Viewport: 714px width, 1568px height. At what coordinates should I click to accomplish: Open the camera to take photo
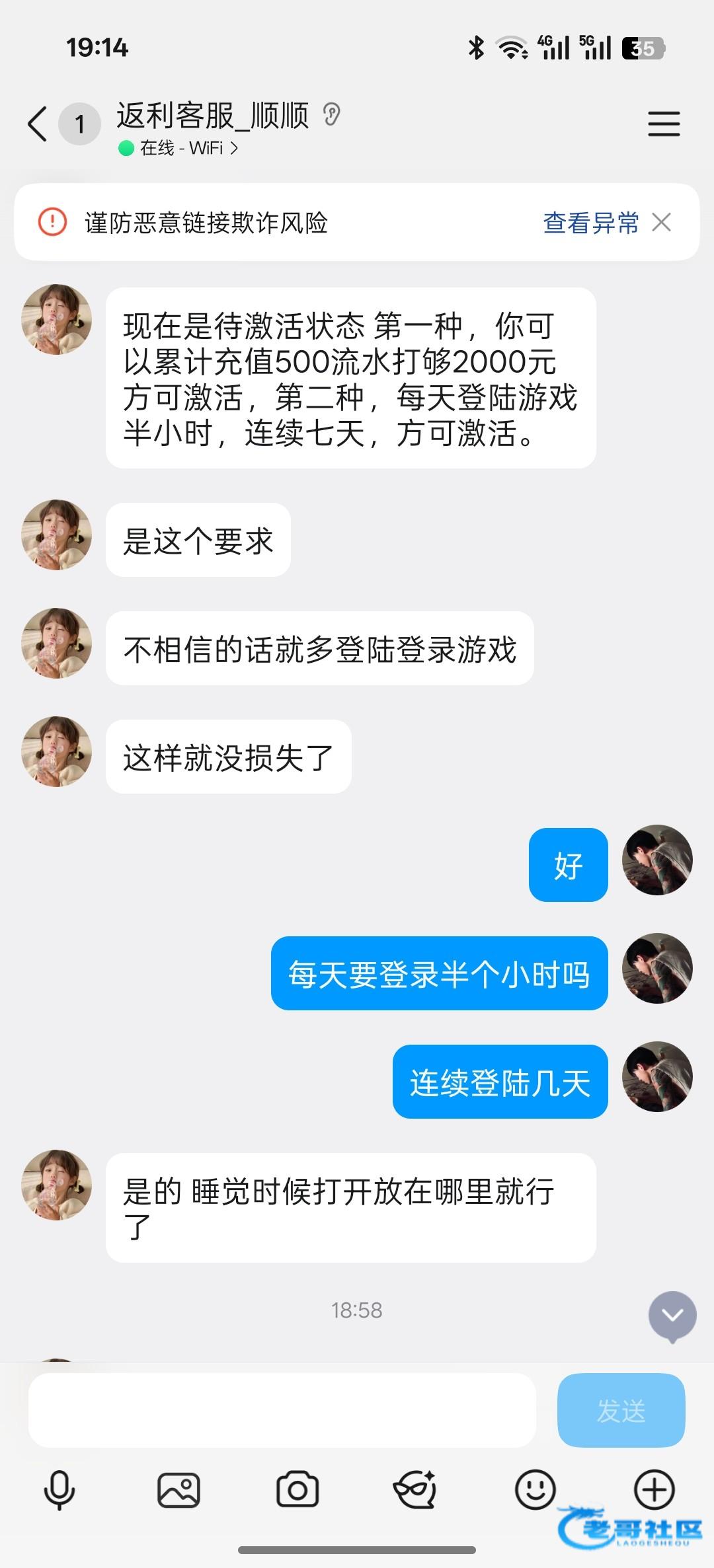point(297,1491)
